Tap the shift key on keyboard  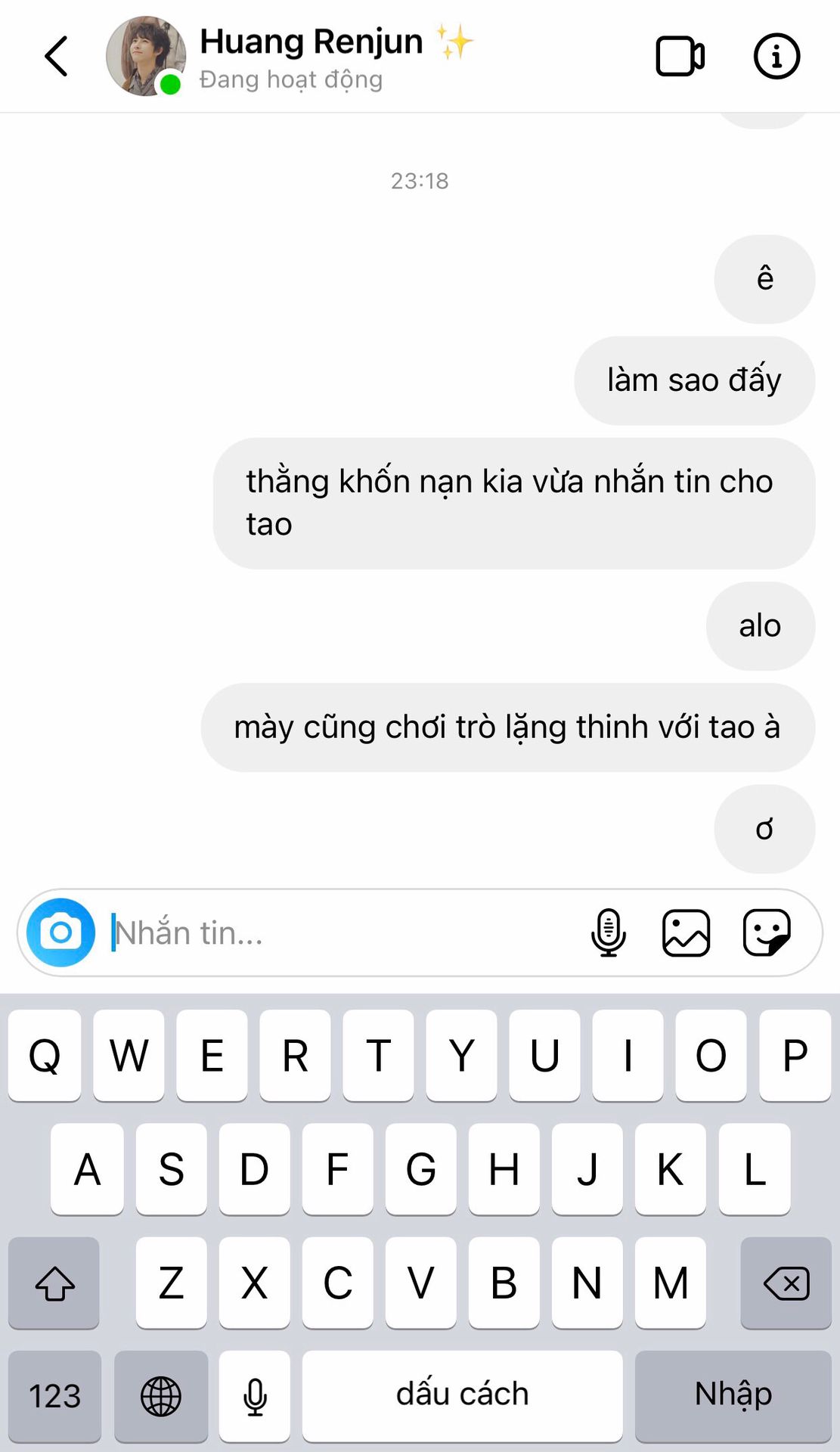pyautogui.click(x=54, y=1283)
